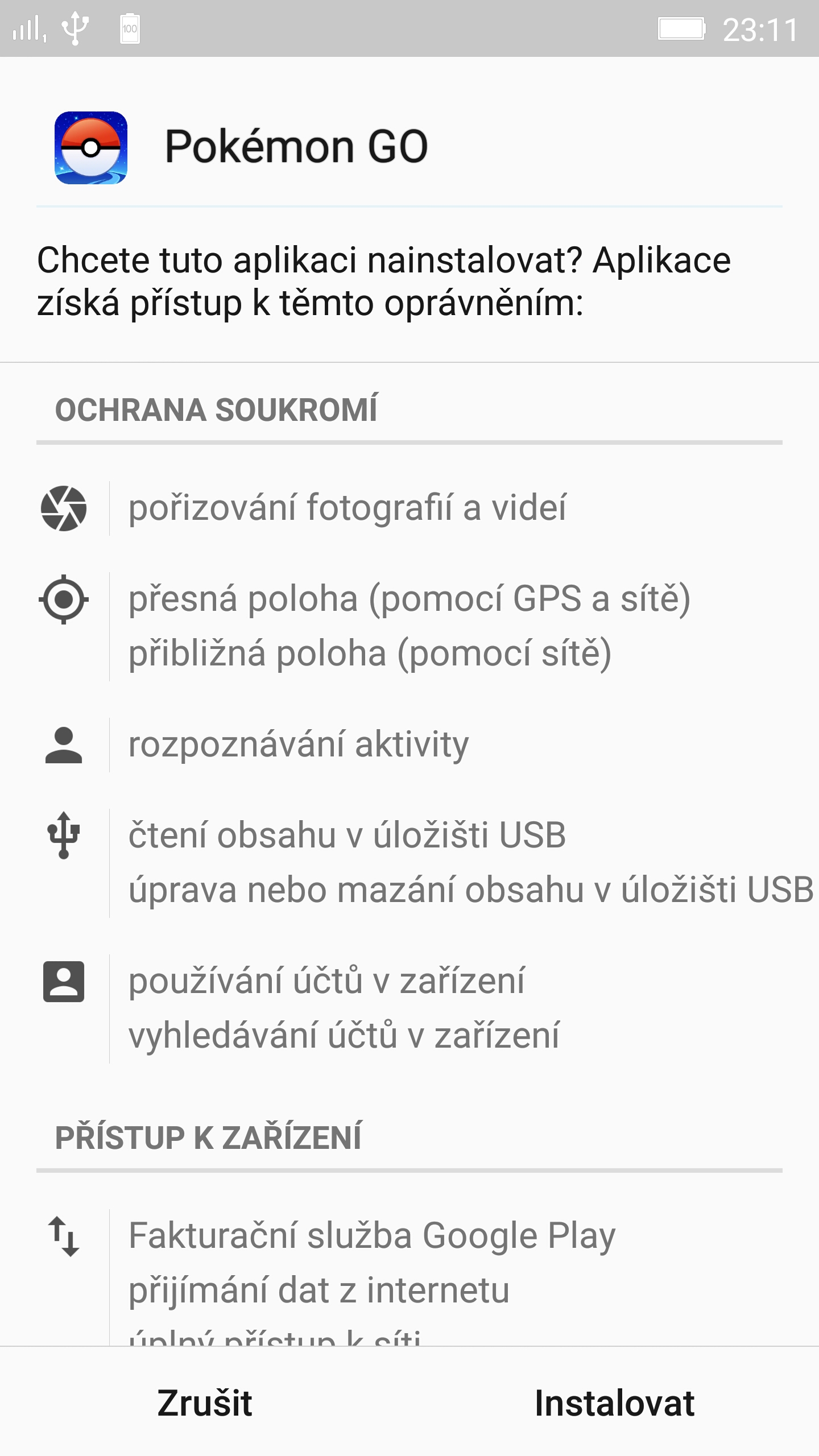Tap Instalovat to install Pokémon GO
Image resolution: width=819 pixels, height=1456 pixels.
coord(614,1403)
